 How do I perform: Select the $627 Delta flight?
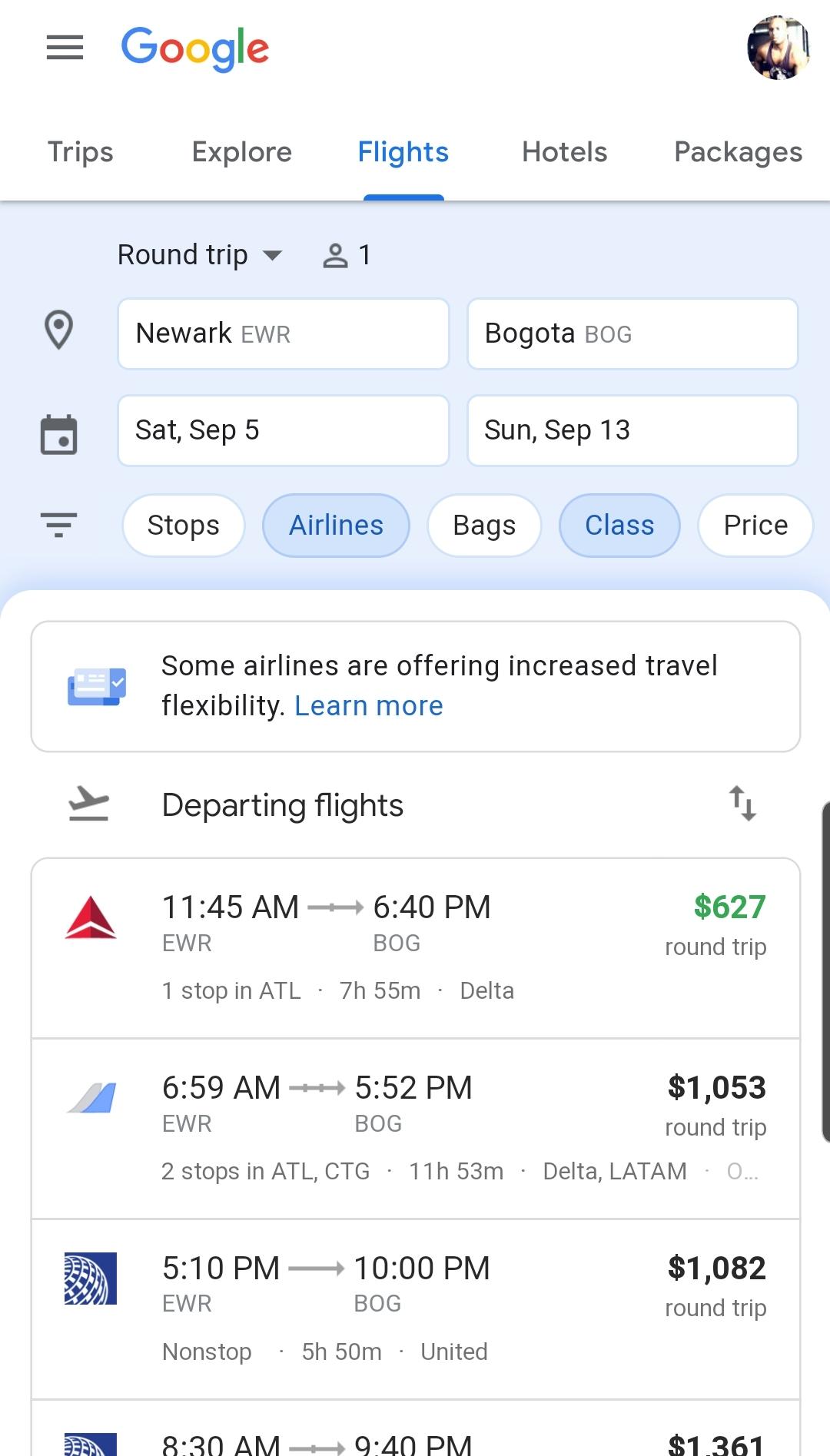416,948
